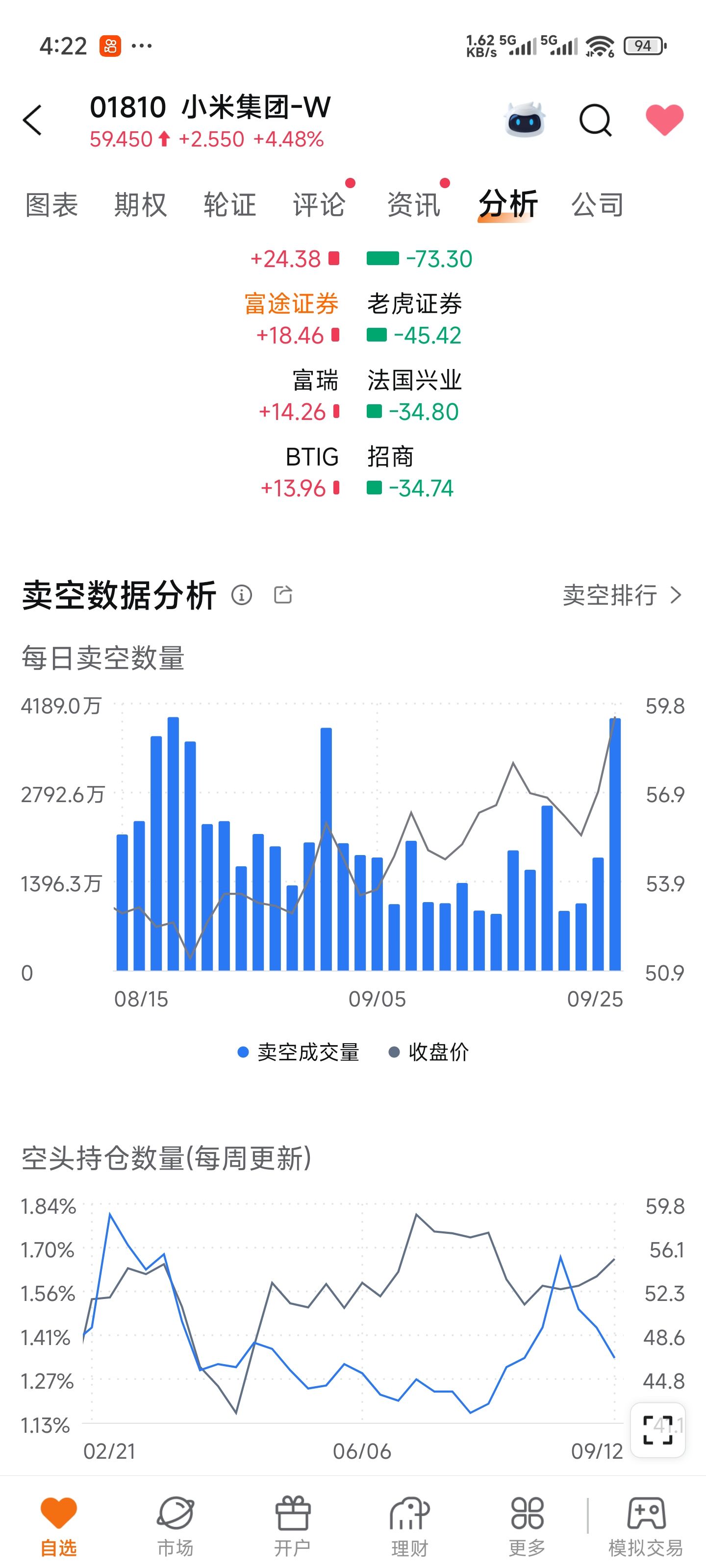Screen dimensions: 706x1568
Task: Open the AI robot assistant
Action: 525,119
